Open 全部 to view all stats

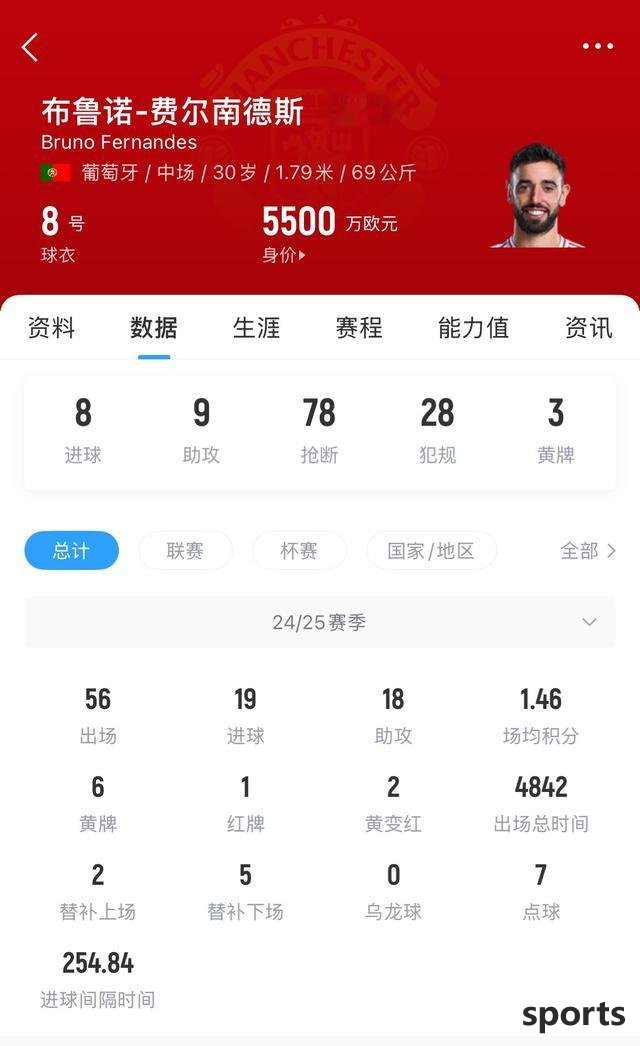tap(588, 551)
